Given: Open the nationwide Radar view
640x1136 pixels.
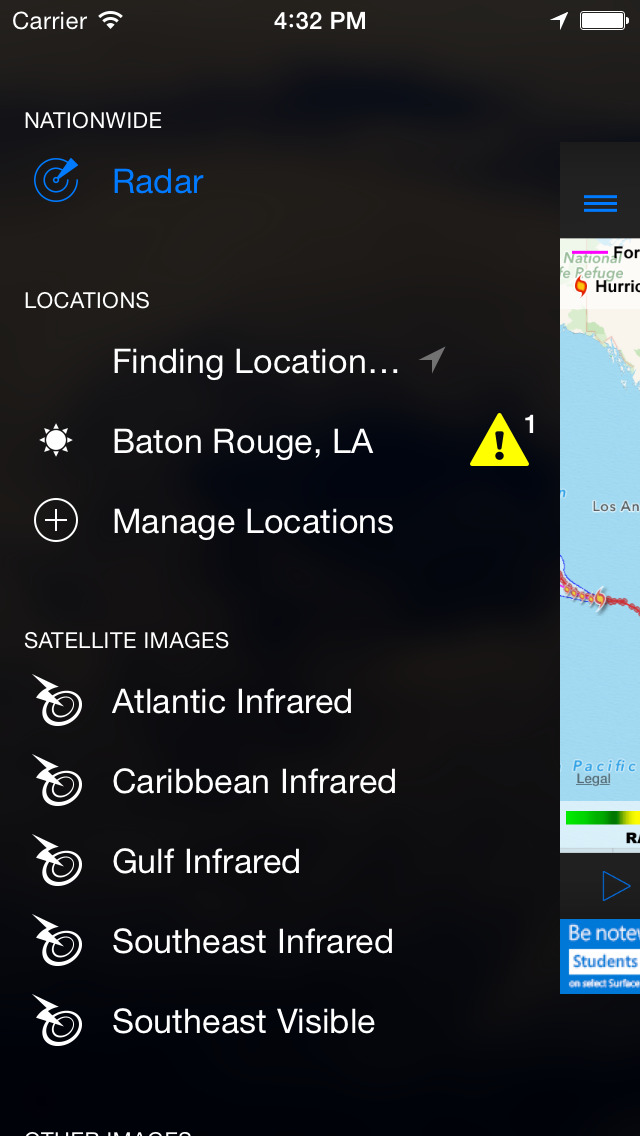Looking at the screenshot, I should [x=158, y=182].
